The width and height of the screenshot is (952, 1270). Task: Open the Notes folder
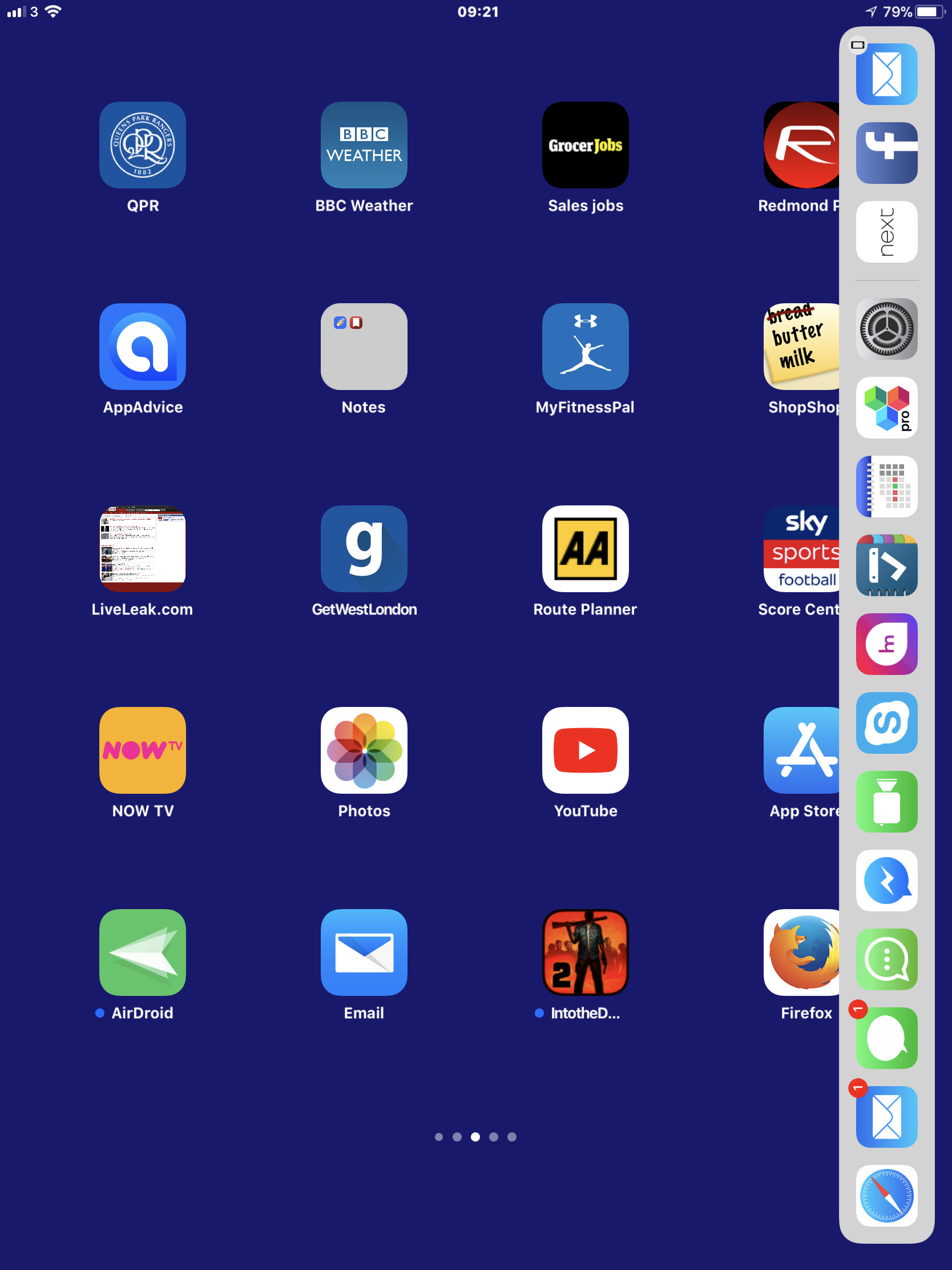[x=364, y=346]
